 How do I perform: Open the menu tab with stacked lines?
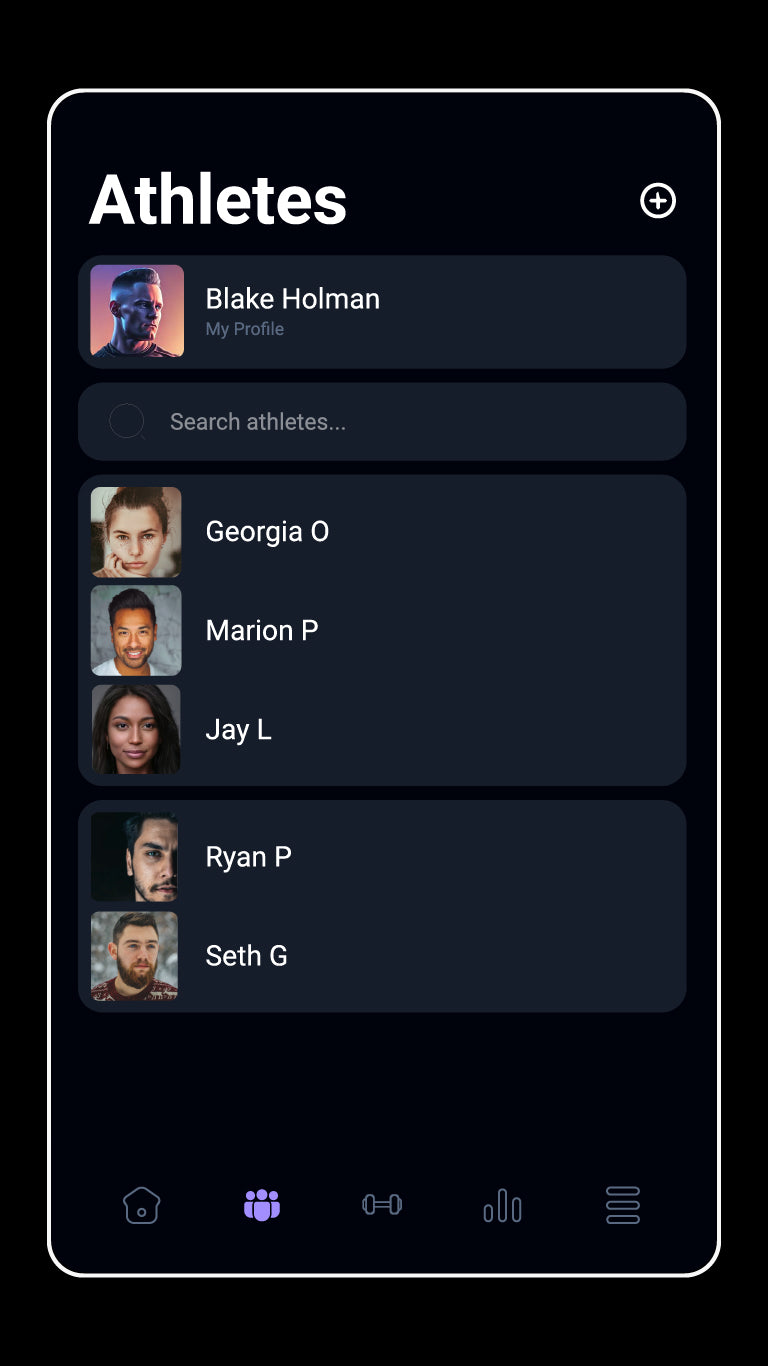(x=623, y=1205)
